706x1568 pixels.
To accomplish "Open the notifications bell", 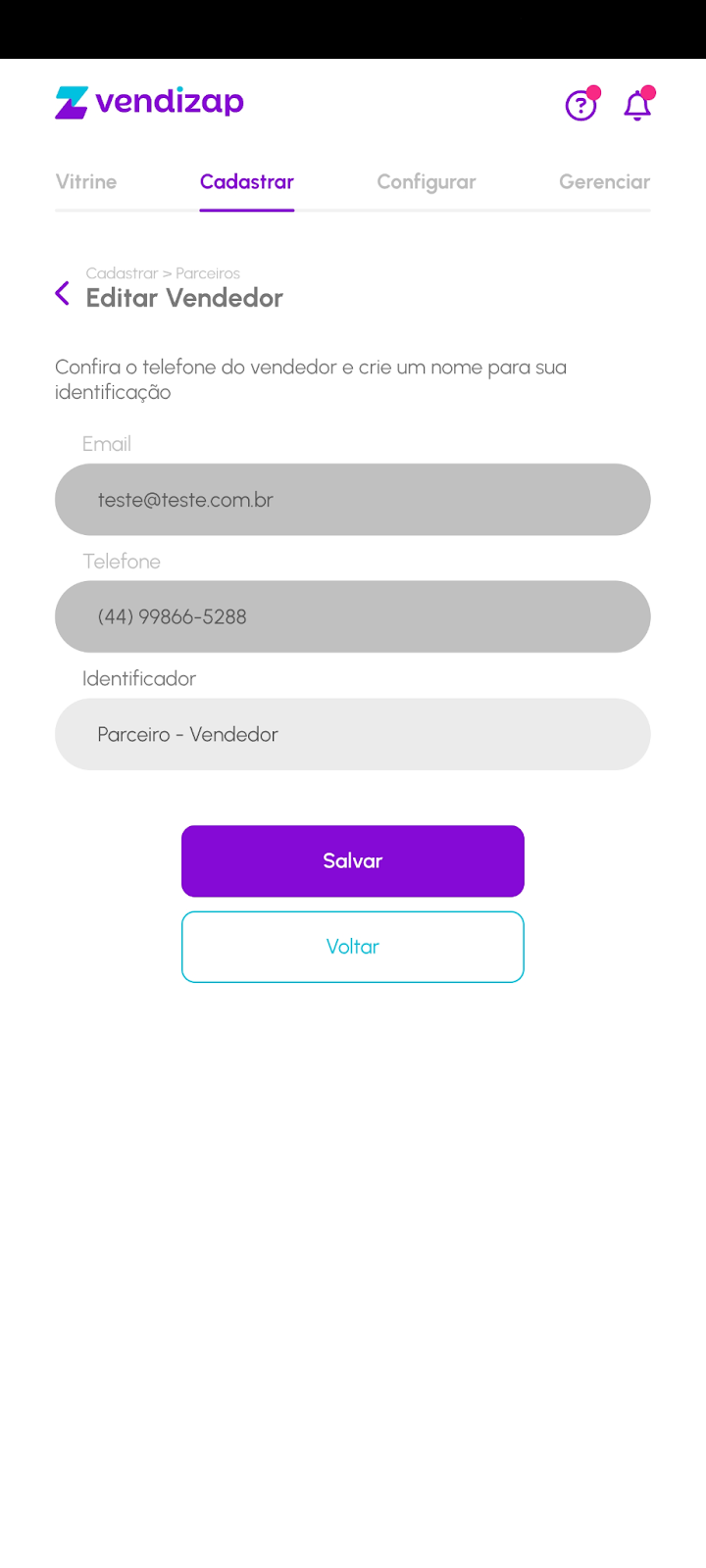I will click(x=637, y=105).
